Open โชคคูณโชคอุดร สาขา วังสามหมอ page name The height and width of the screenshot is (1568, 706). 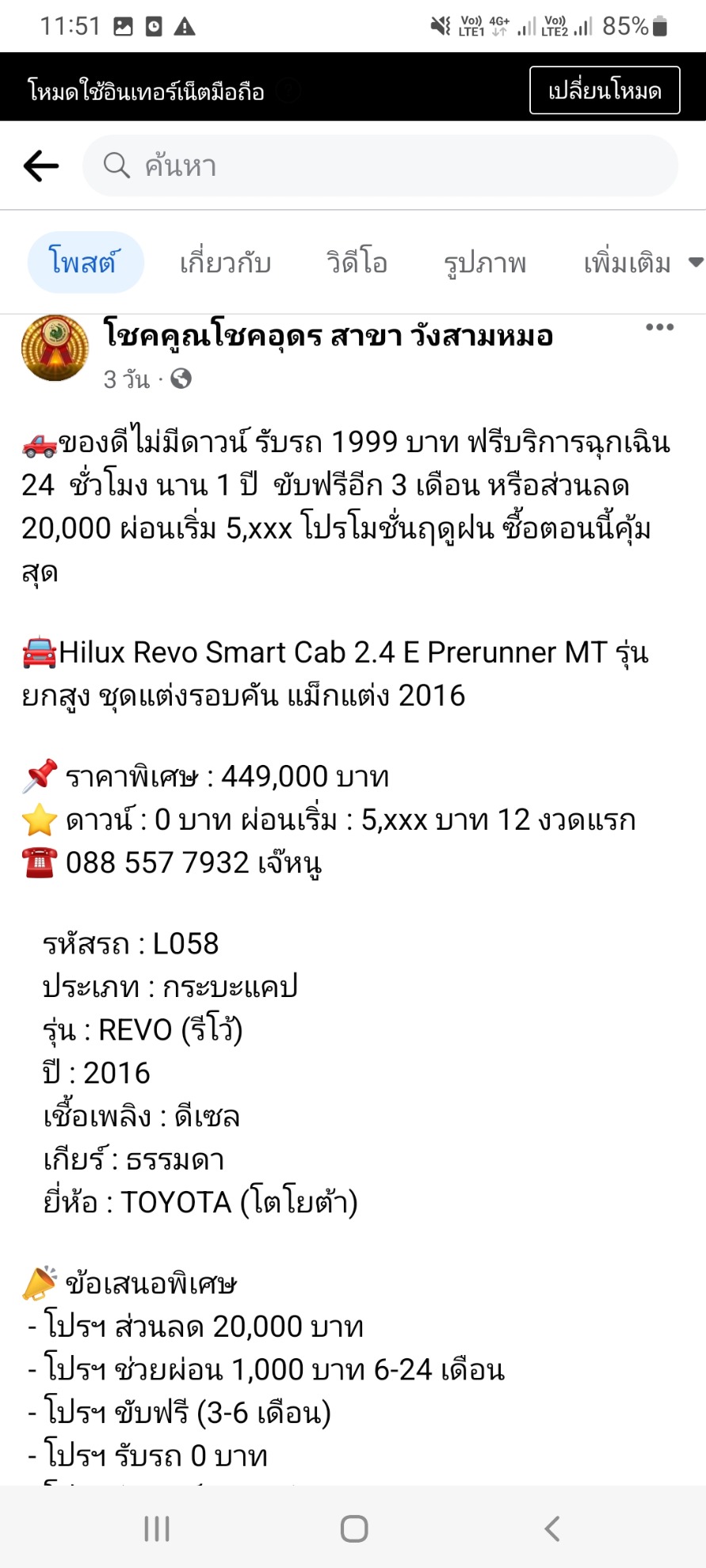click(x=328, y=336)
